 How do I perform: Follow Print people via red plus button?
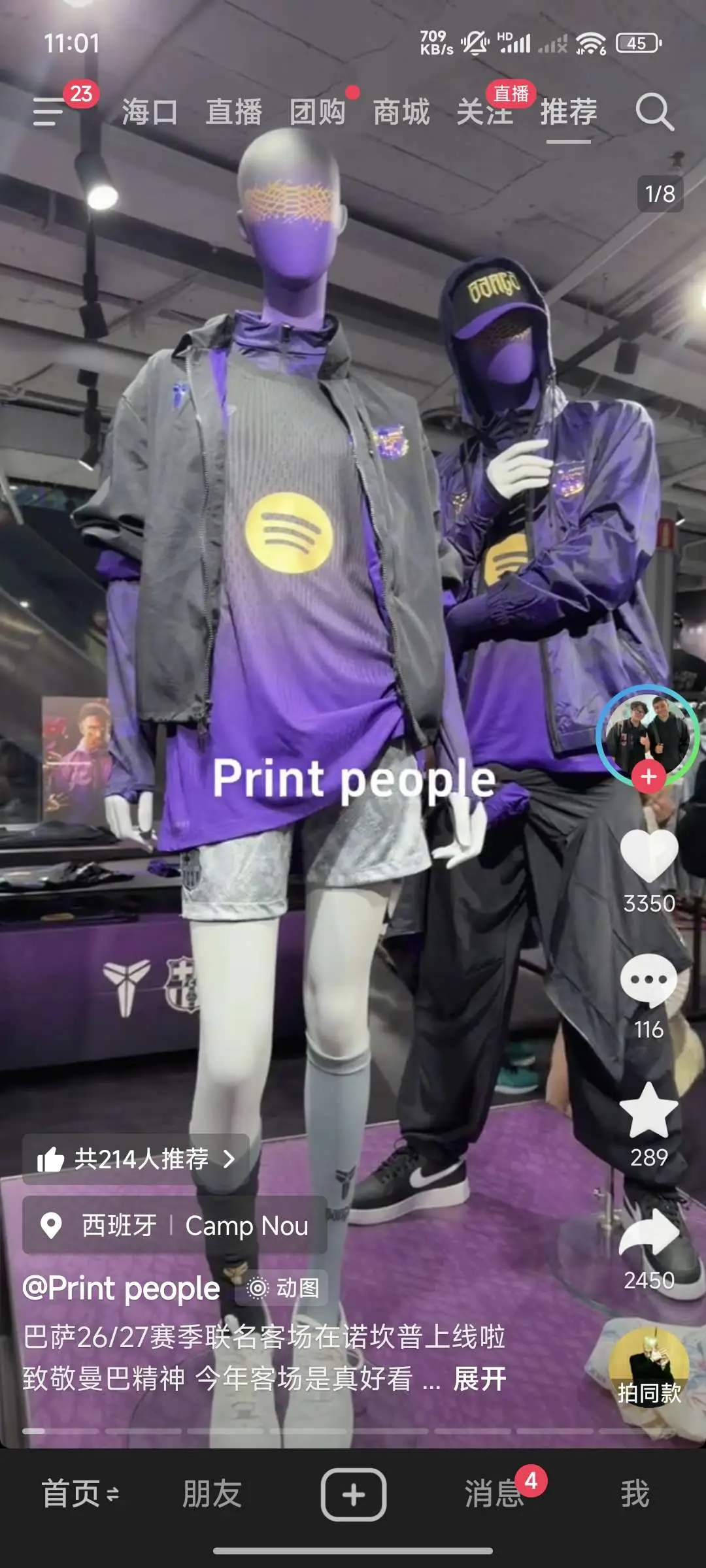click(648, 776)
